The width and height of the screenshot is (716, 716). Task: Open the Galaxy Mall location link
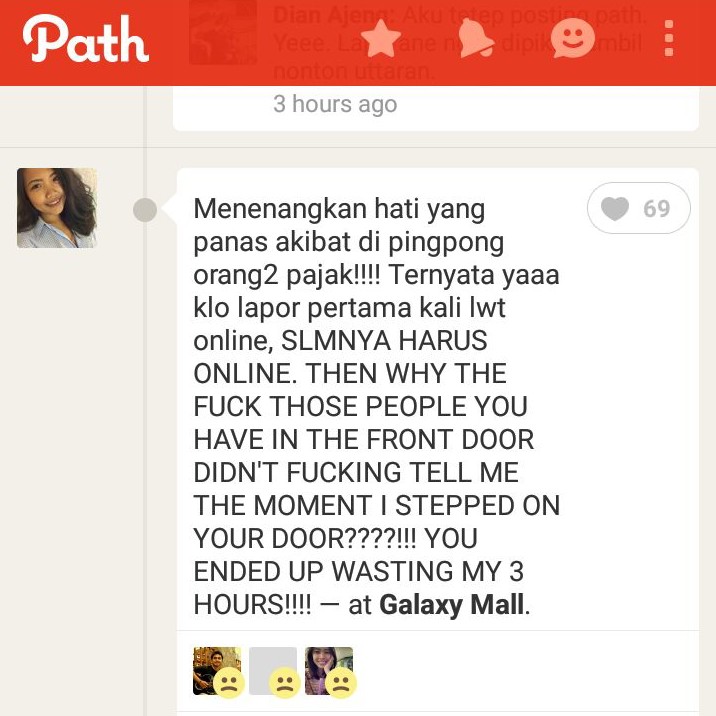coord(451,605)
